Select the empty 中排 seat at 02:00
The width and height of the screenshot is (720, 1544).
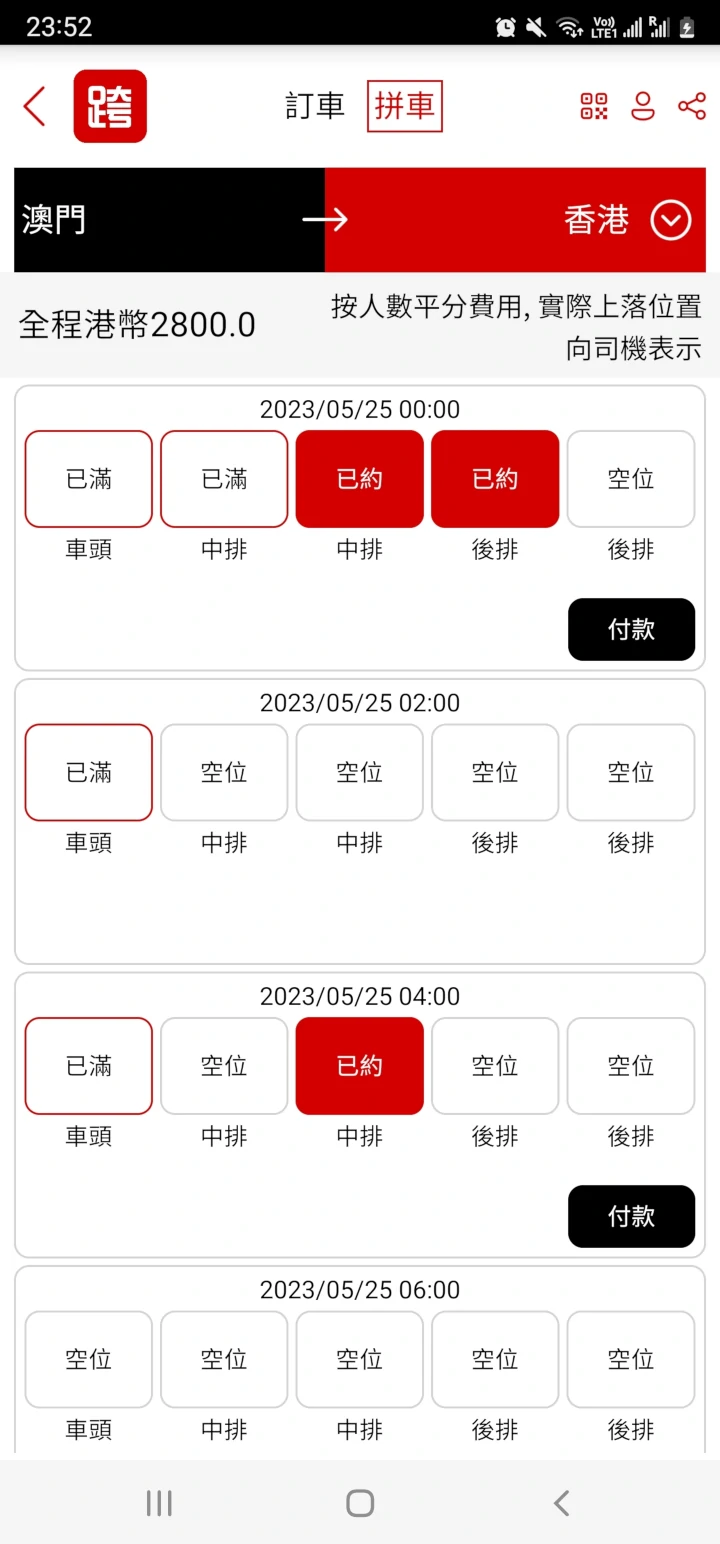[x=223, y=772]
